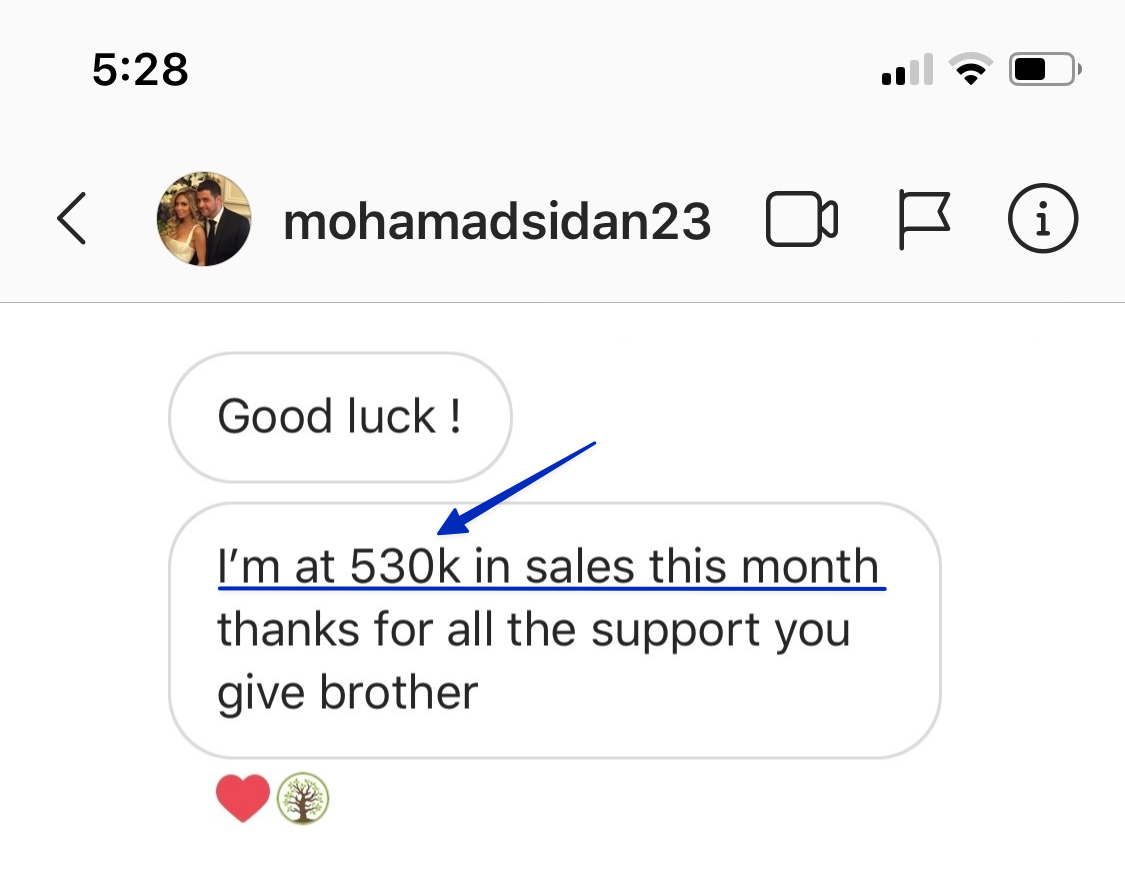View the heart reaction under the message
This screenshot has width=1125, height=890.
[243, 798]
